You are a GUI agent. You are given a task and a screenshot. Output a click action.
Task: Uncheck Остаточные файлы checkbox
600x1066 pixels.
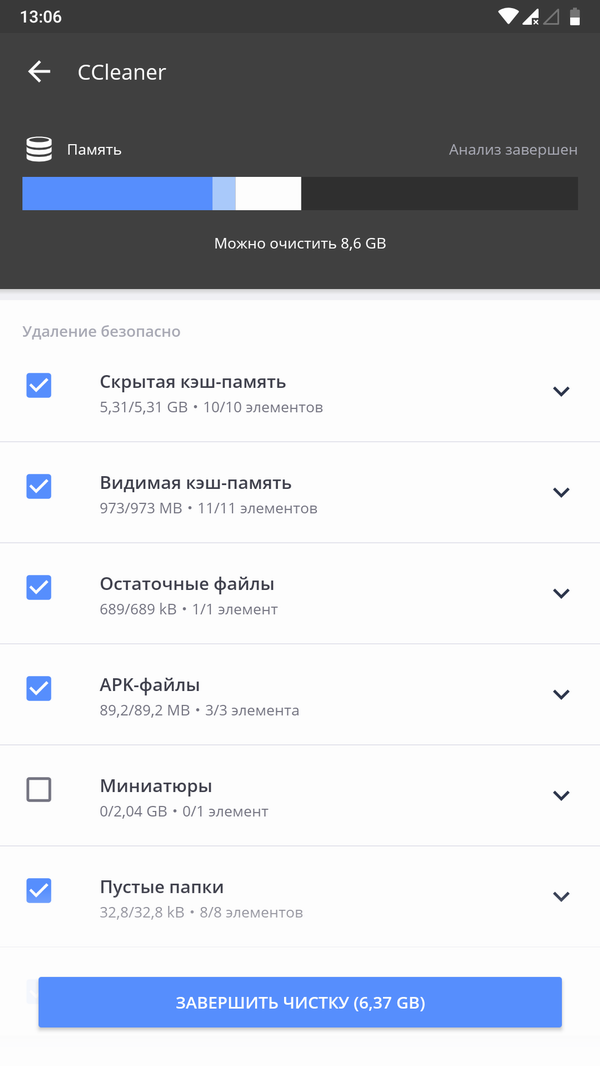click(39, 587)
